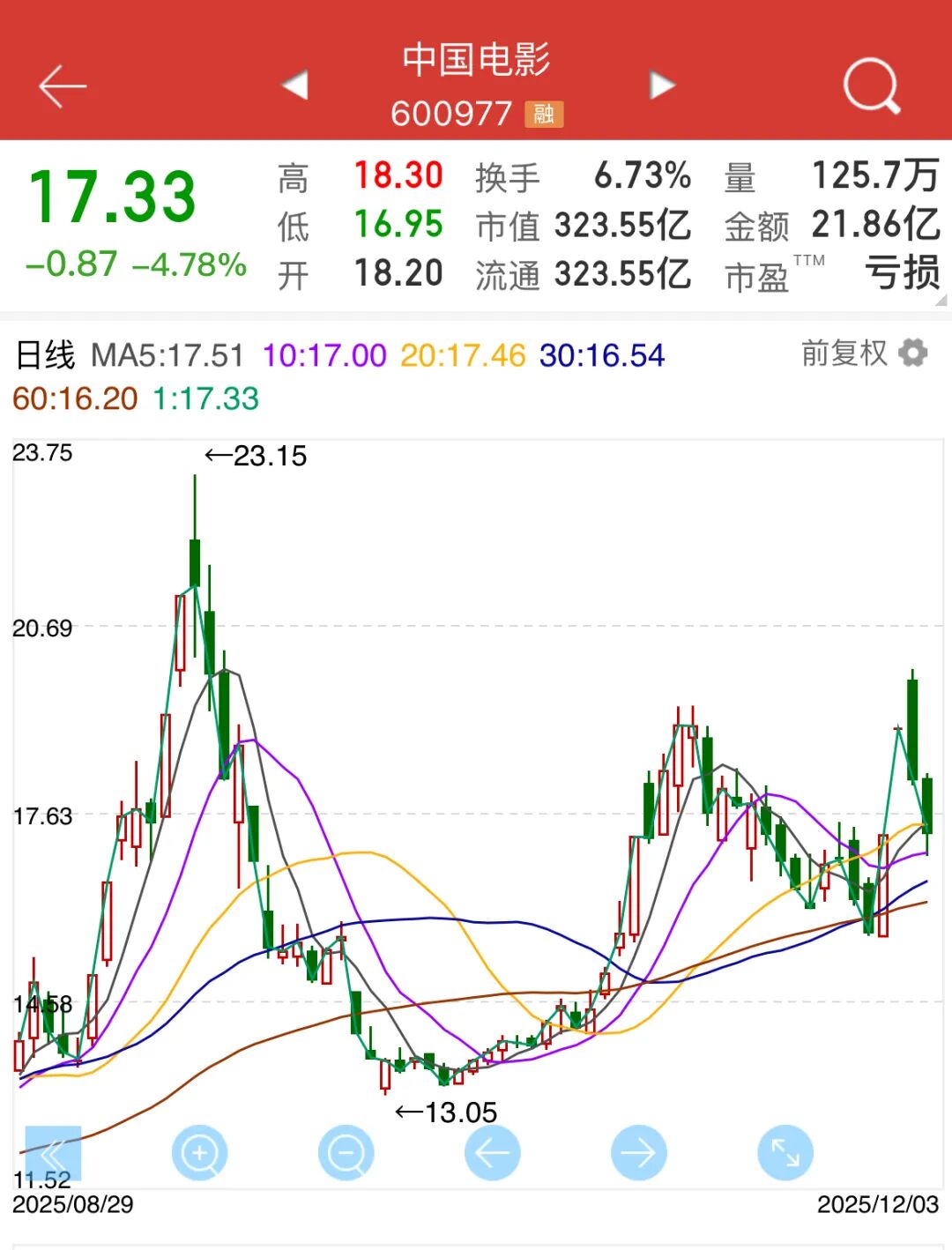Screen dimensions: 952x1250
Task: Jump the chart to earliest data
Action: pyautogui.click(x=53, y=1152)
